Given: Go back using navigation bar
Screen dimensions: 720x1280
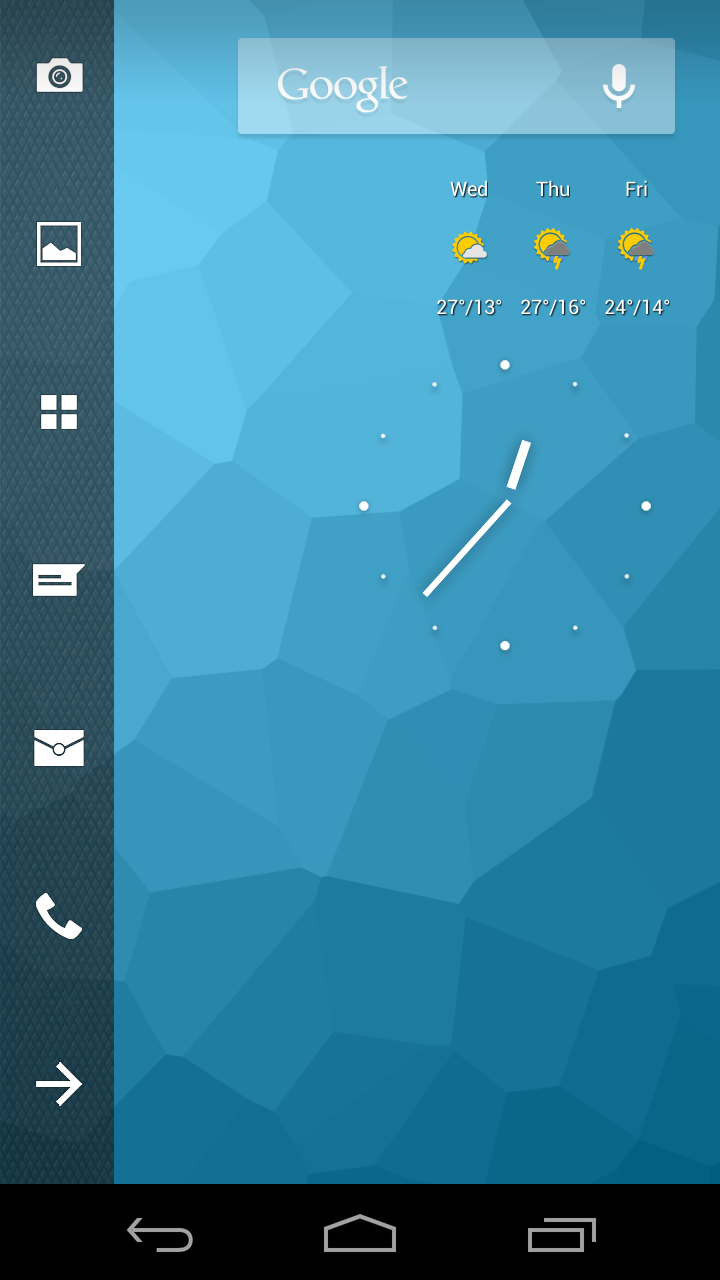Looking at the screenshot, I should pos(160,1234).
